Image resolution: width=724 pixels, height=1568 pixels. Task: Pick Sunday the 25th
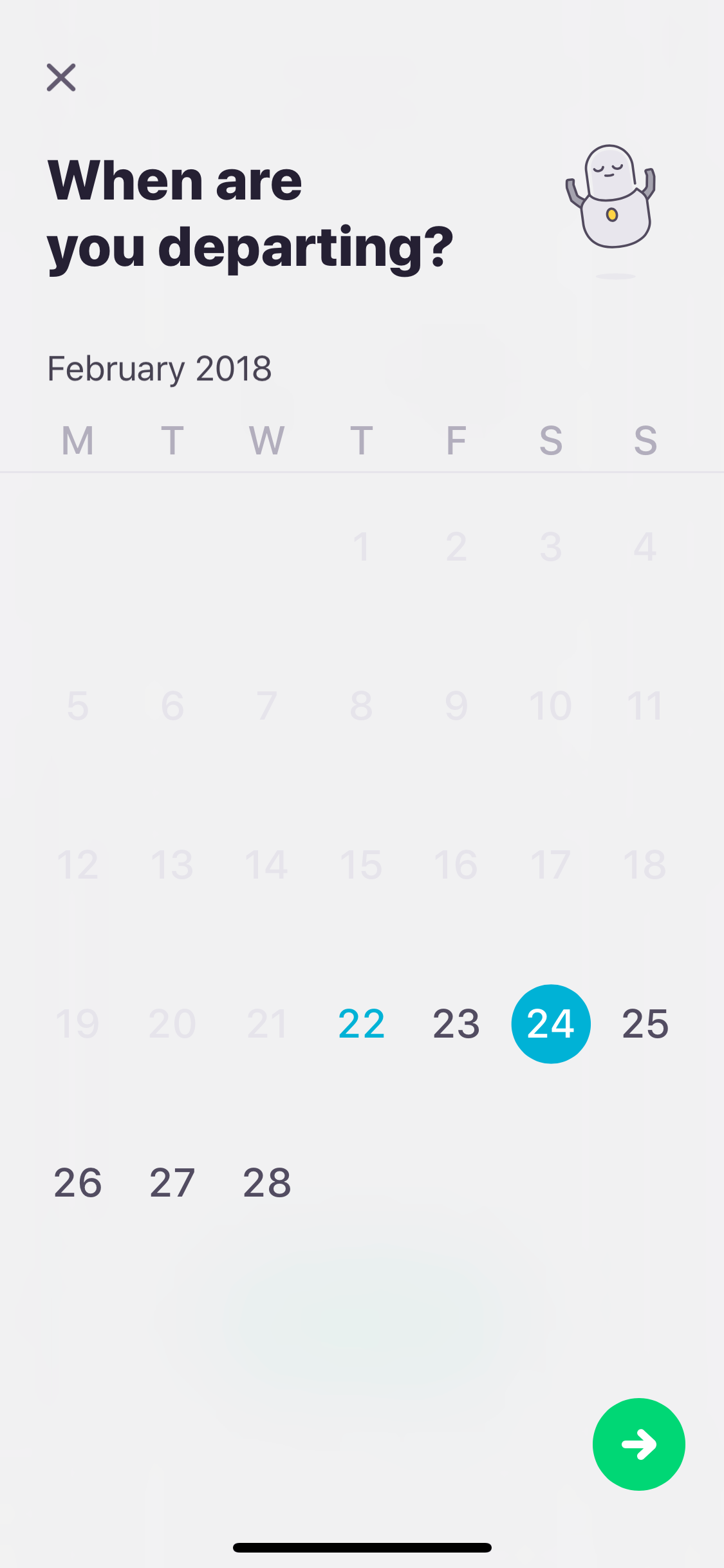[645, 1023]
